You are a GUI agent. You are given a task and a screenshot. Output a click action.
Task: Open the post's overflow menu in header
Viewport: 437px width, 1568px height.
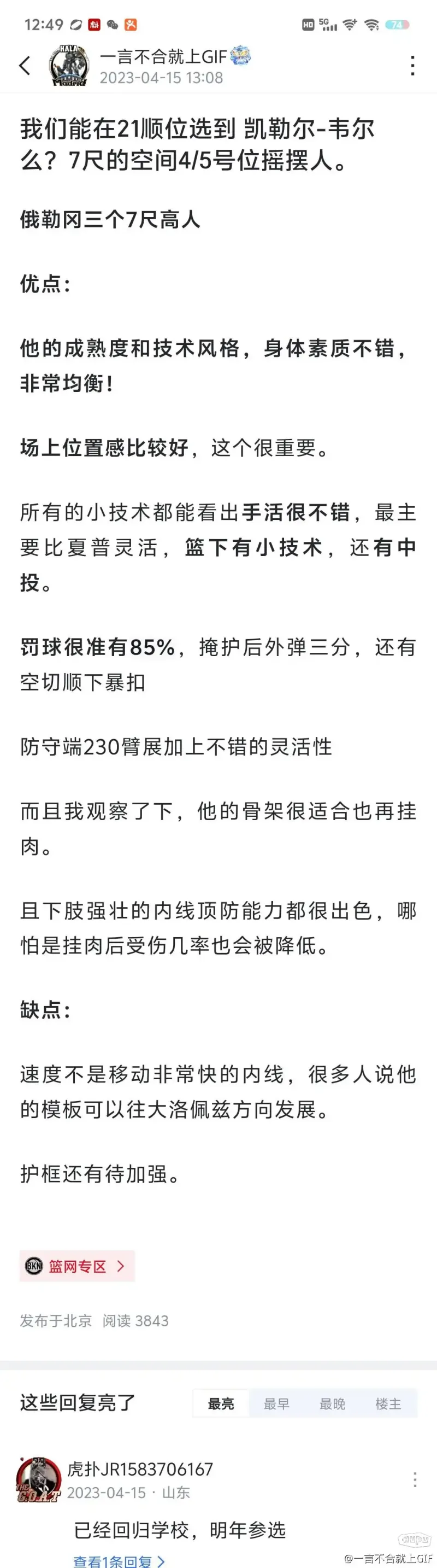coord(412,66)
